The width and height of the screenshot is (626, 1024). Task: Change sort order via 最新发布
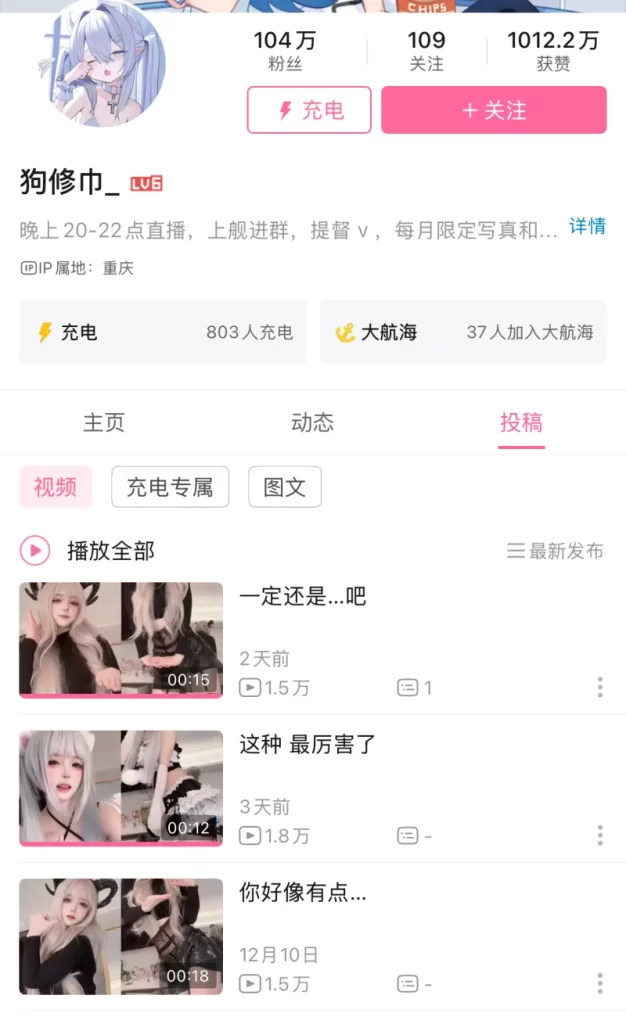pos(555,550)
